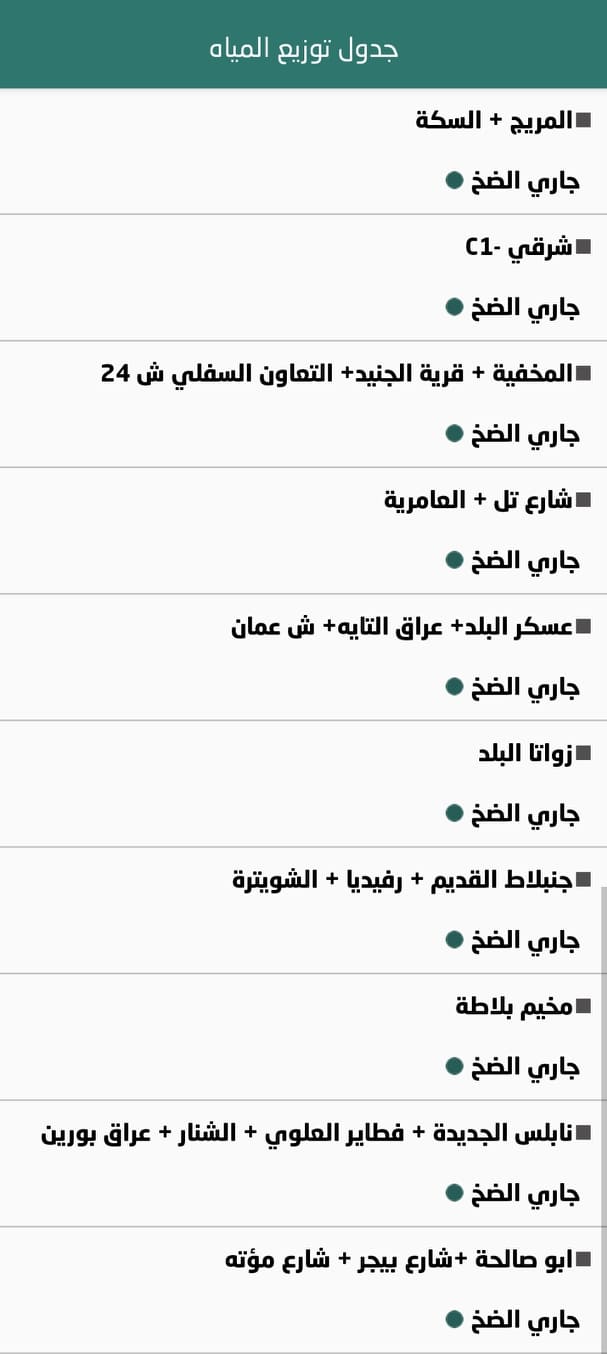This screenshot has width=607, height=1354.
Task: Open نابلس الجديدة + فطاير العلوي row
Action: click(x=308, y=1133)
